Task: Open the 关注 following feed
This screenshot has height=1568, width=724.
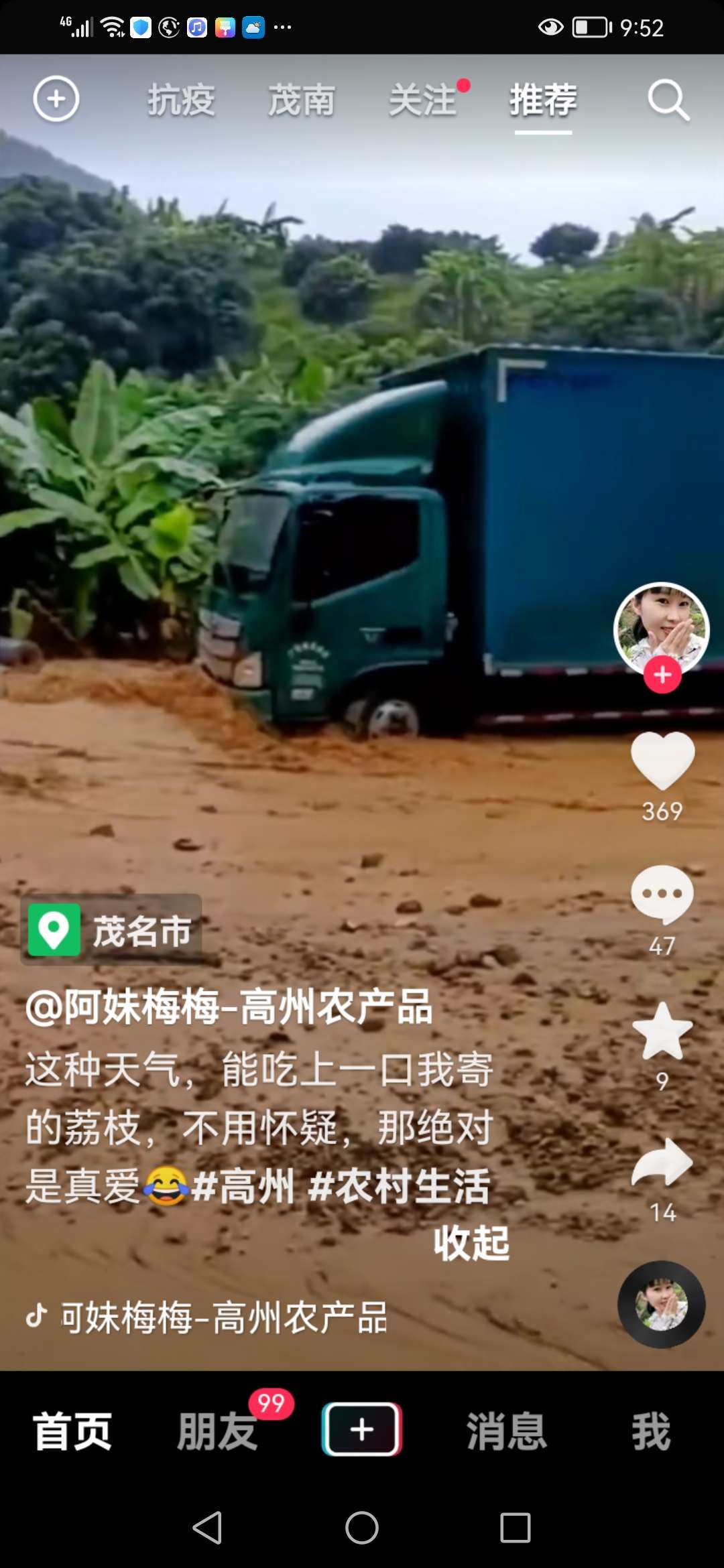Action: 424,101
